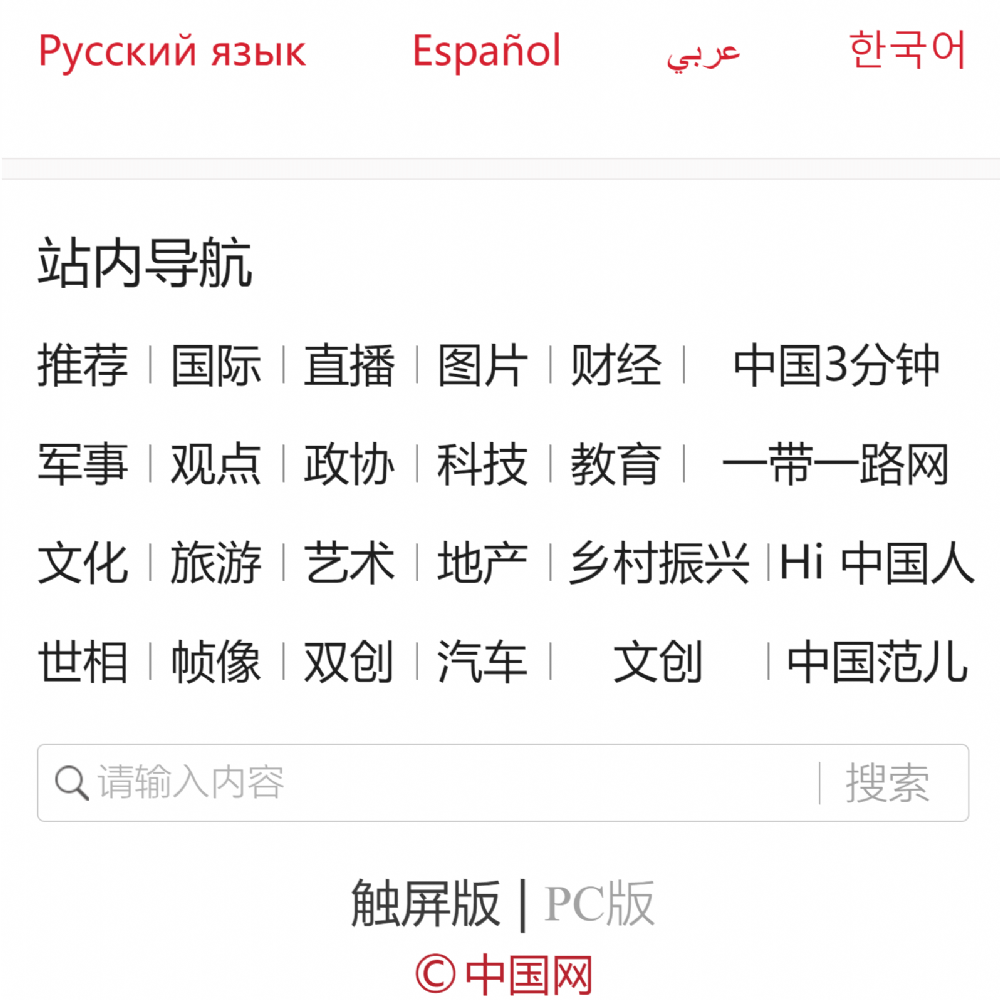The width and height of the screenshot is (1000, 1000).
Task: Open the 国际 news section
Action: coord(216,365)
